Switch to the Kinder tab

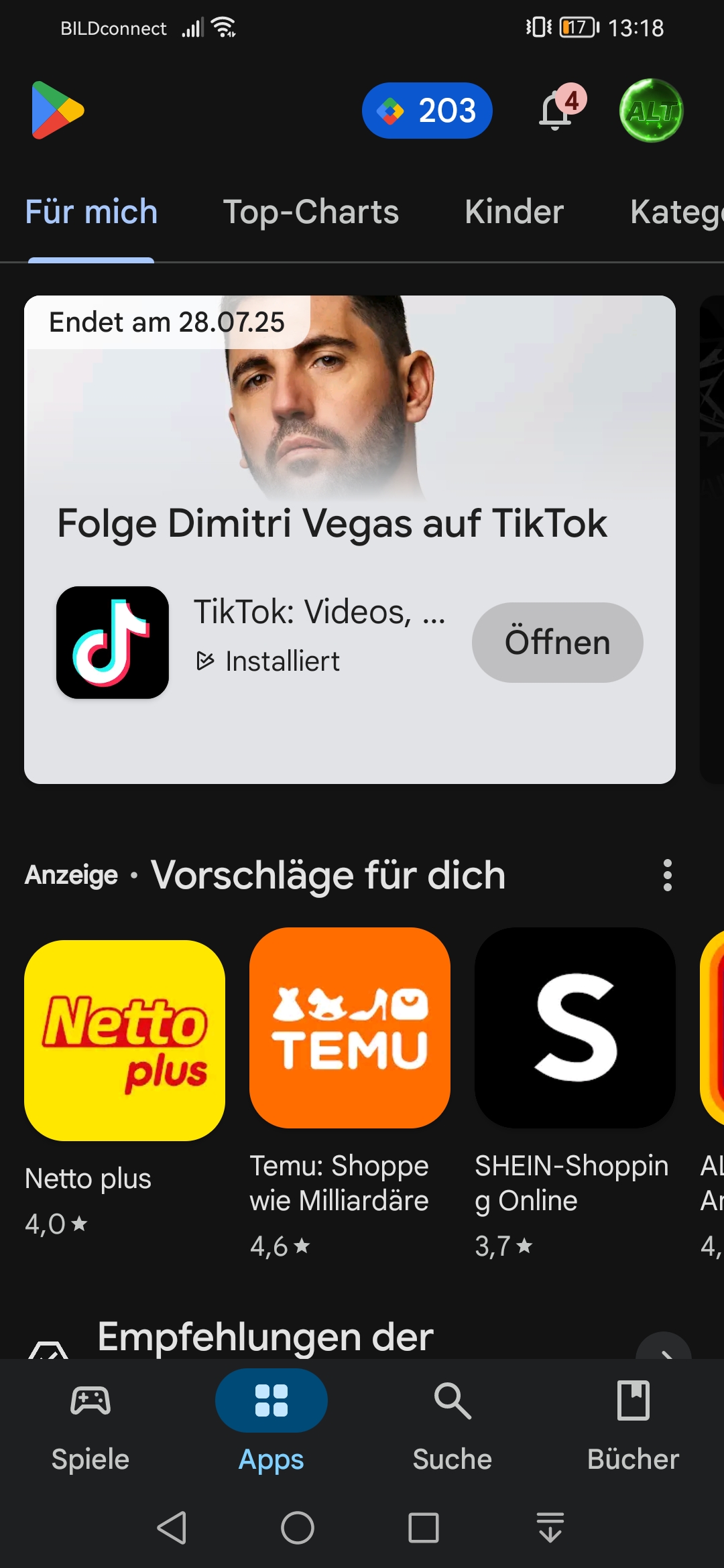point(514,212)
